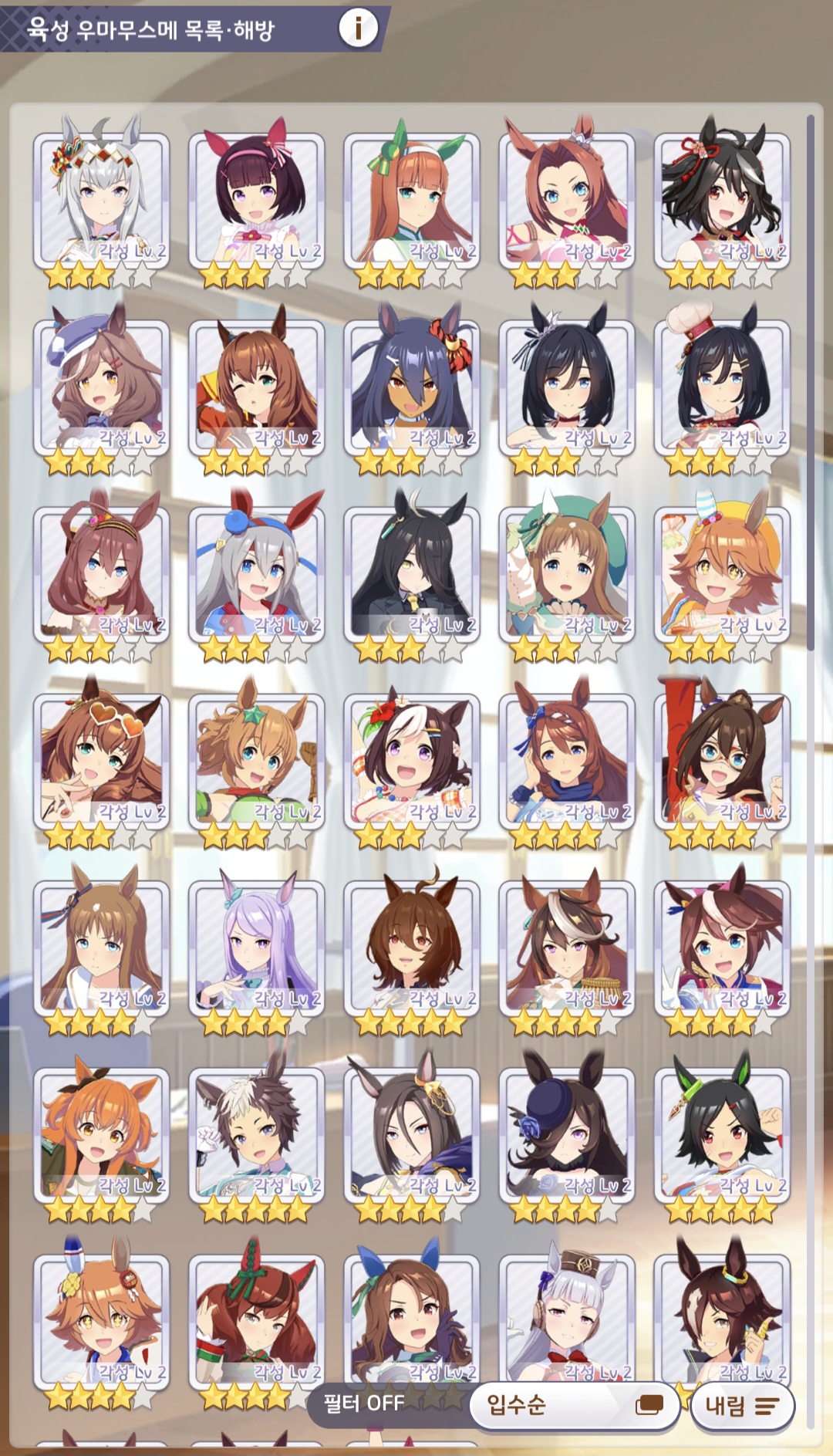Open the 입수순 sort order selector
The width and height of the screenshot is (833, 1456).
574,1404
